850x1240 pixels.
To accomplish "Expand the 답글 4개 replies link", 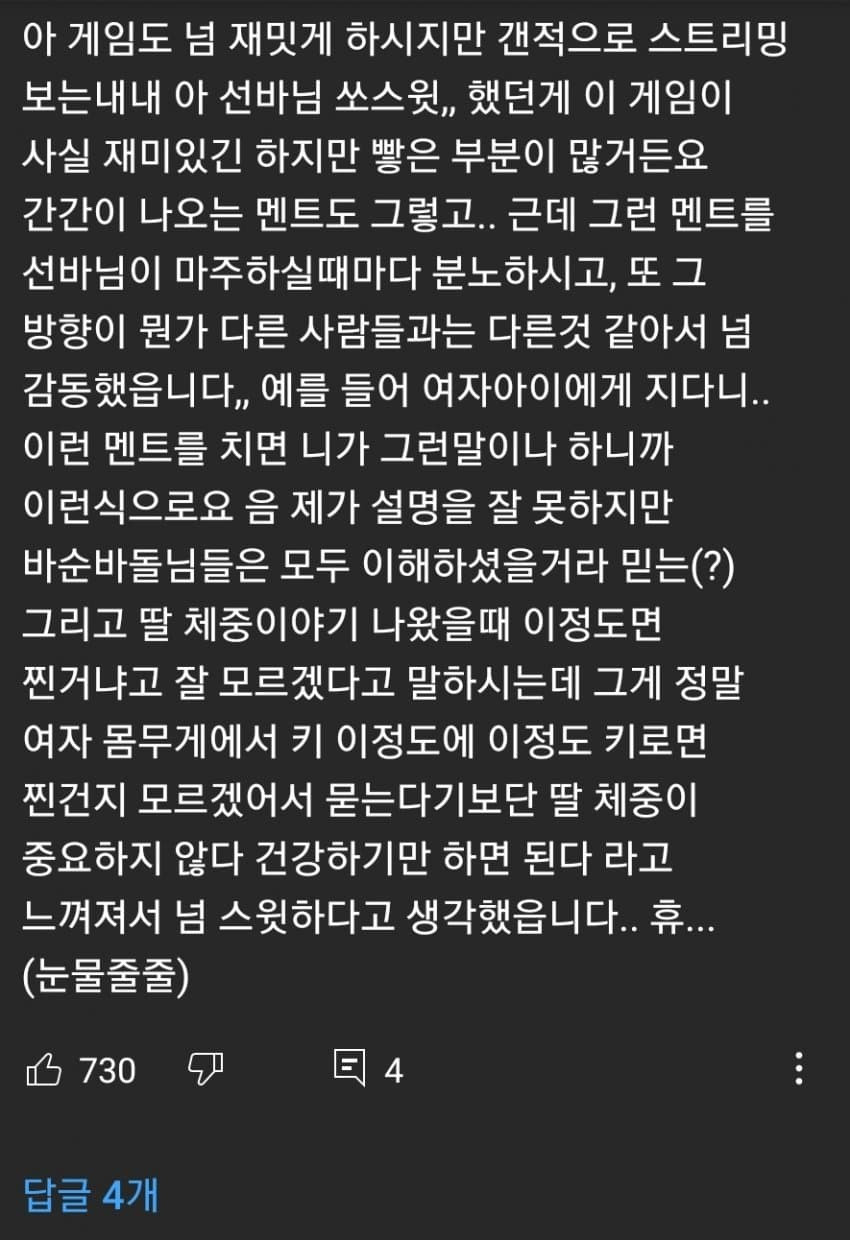I will click(91, 1194).
